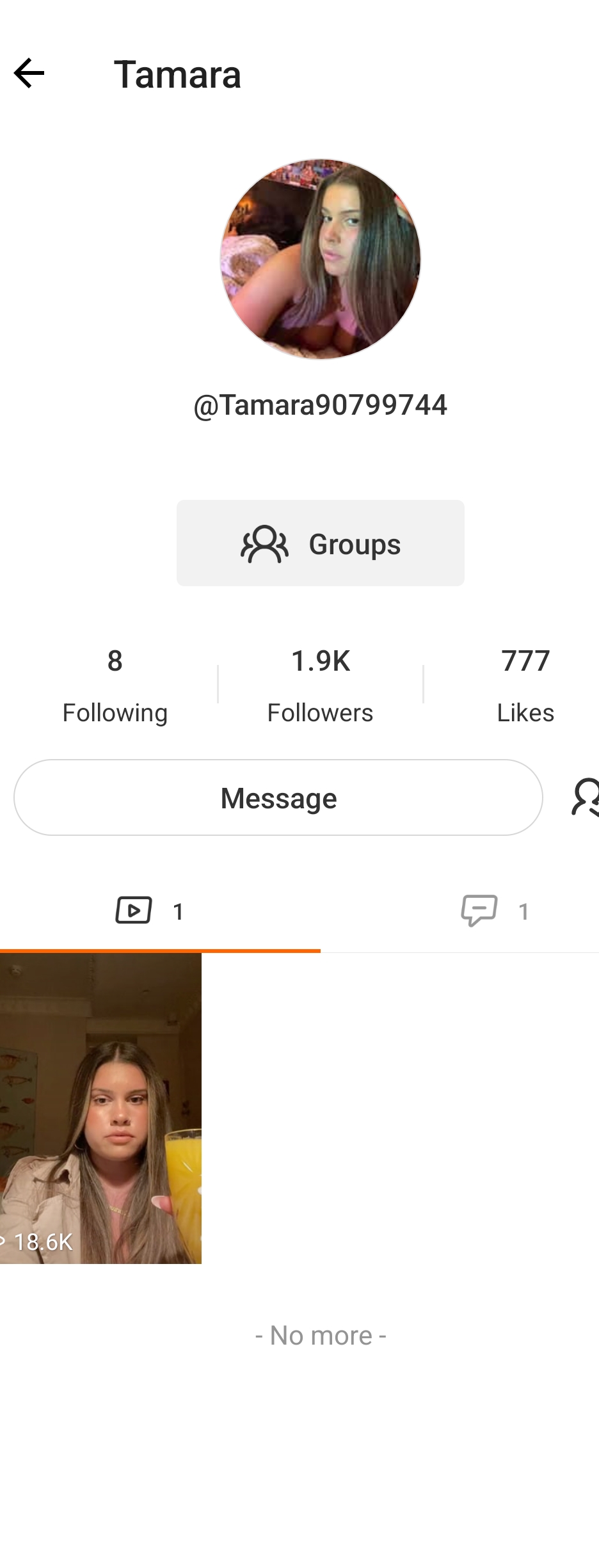The image size is (599, 1568).
Task: Switch to the comments tab
Action: 494,911
